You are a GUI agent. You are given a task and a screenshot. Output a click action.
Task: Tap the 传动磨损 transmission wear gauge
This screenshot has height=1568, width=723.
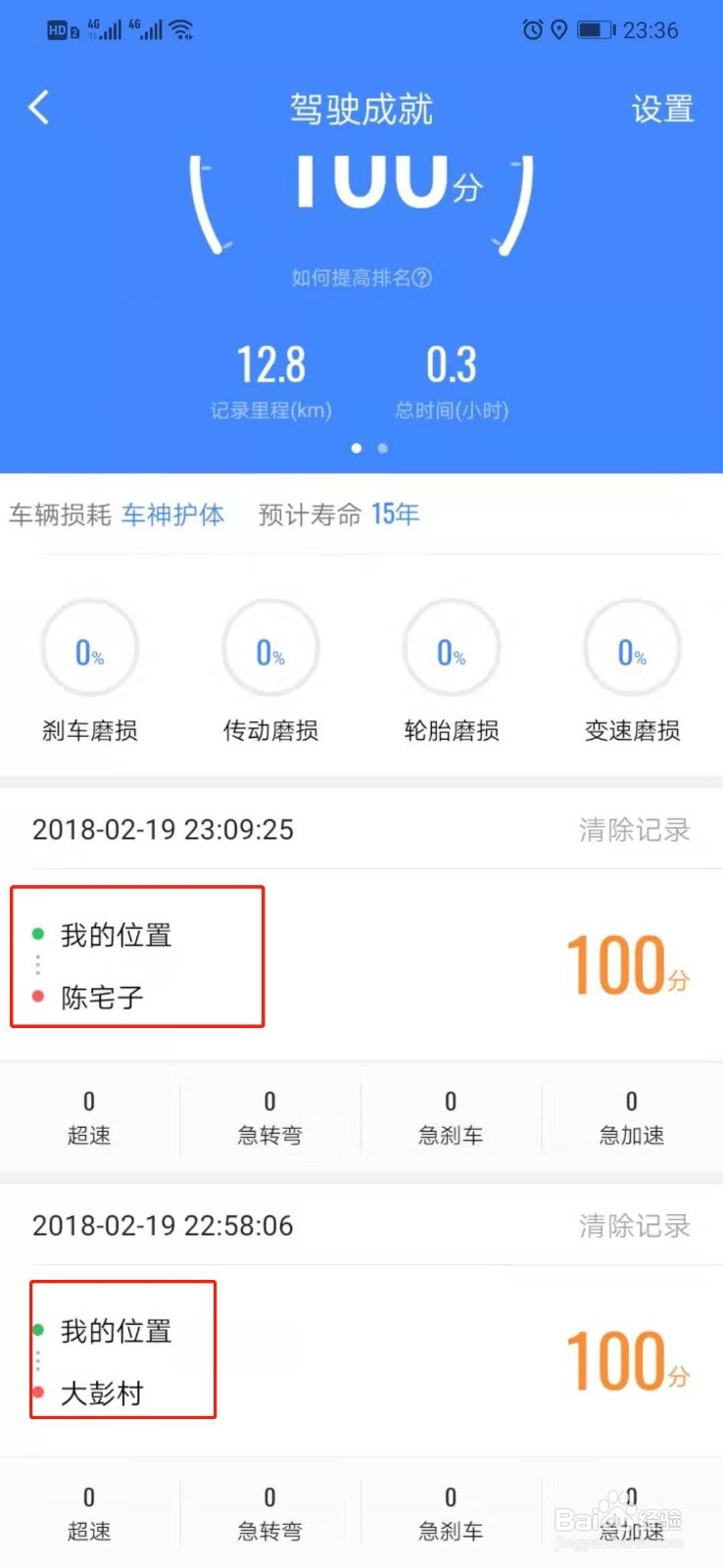(x=270, y=648)
